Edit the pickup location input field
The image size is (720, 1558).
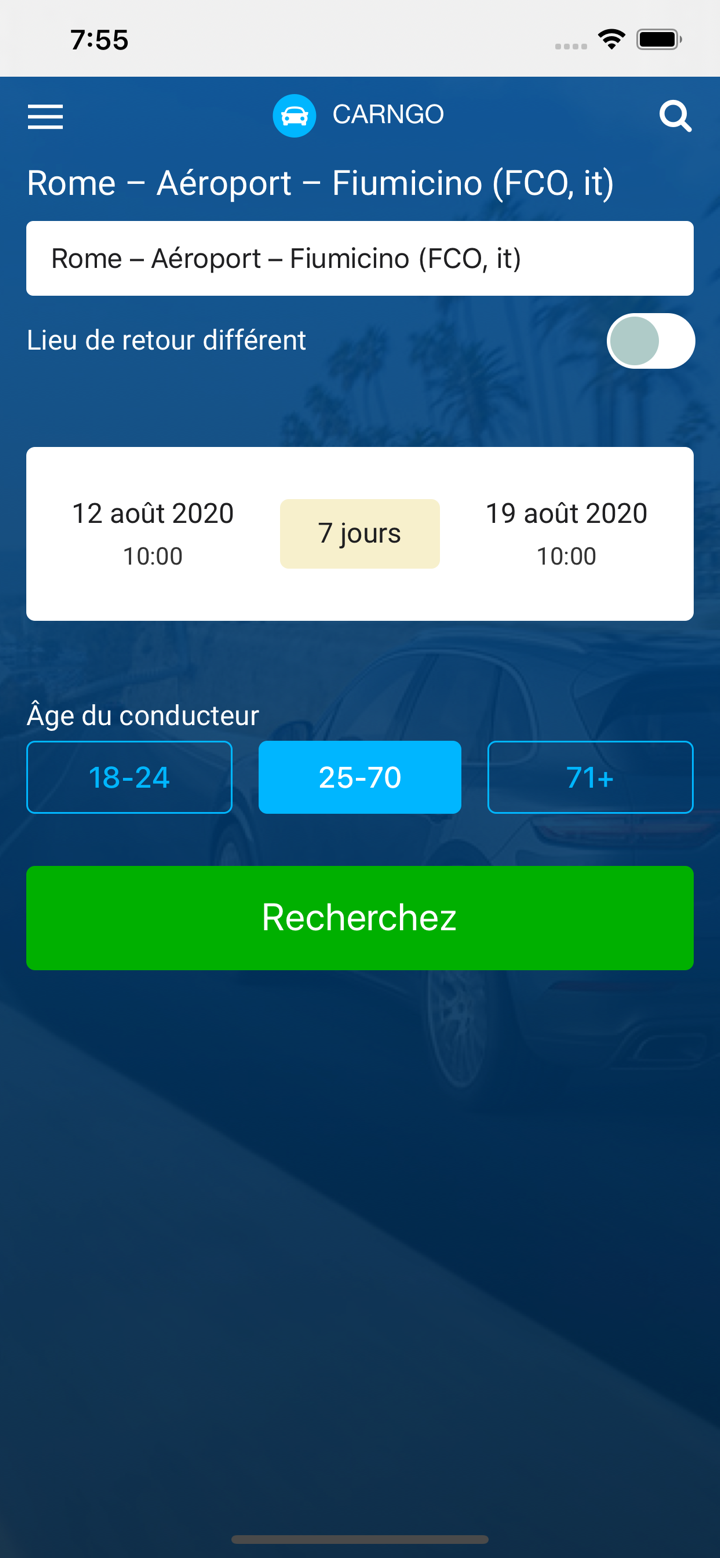360,258
